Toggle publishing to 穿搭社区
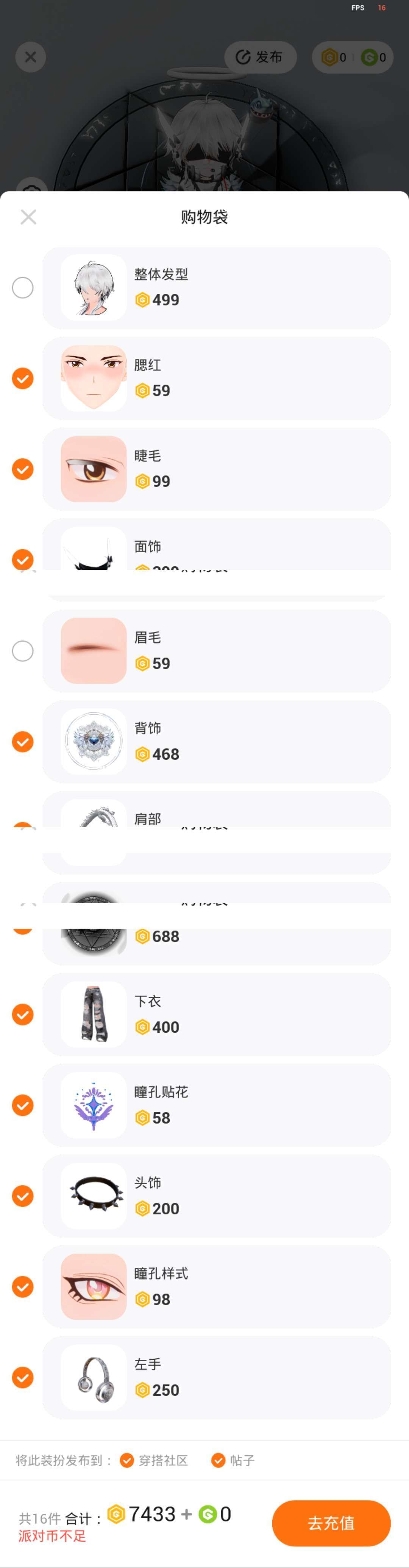Image resolution: width=409 pixels, height=1568 pixels. (x=127, y=1460)
